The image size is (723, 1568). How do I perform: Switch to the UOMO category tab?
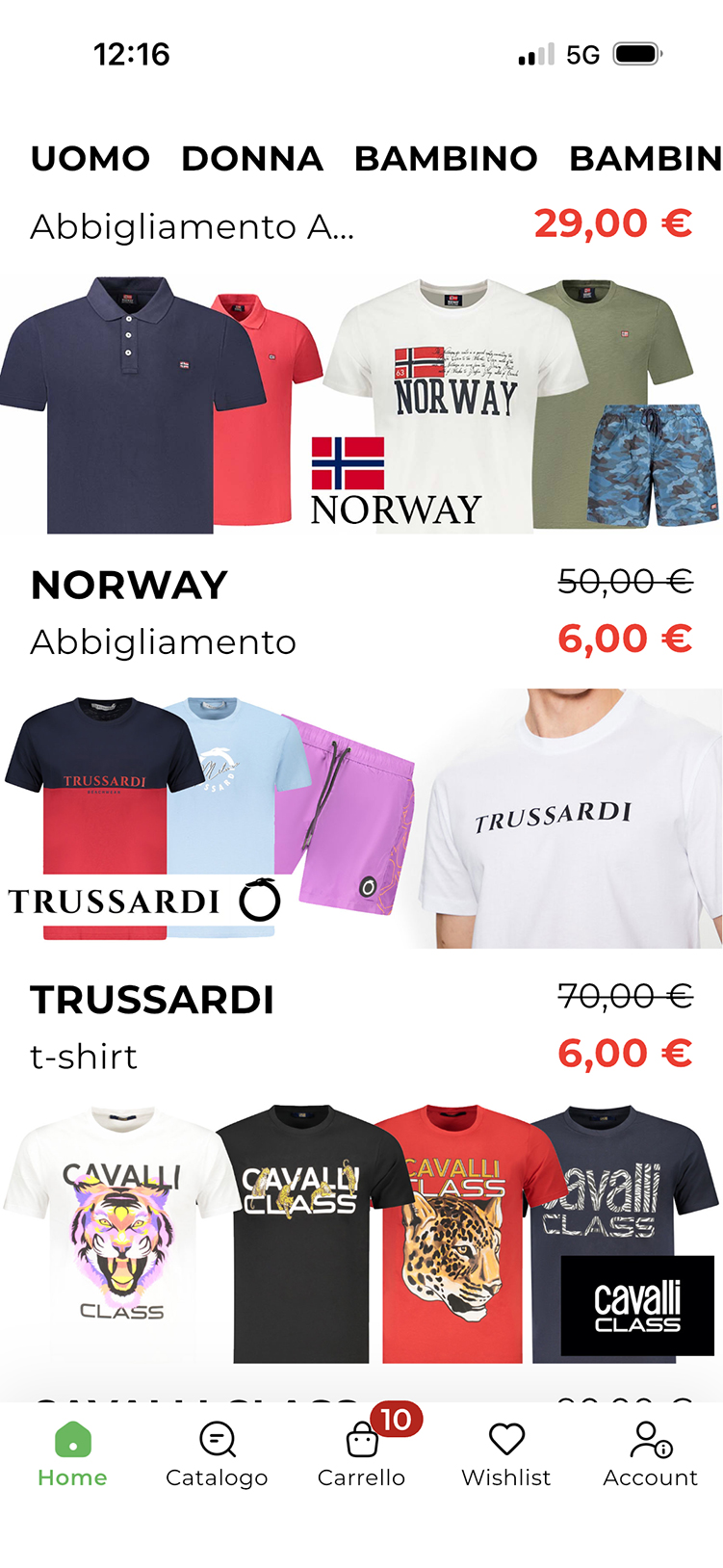click(x=90, y=159)
